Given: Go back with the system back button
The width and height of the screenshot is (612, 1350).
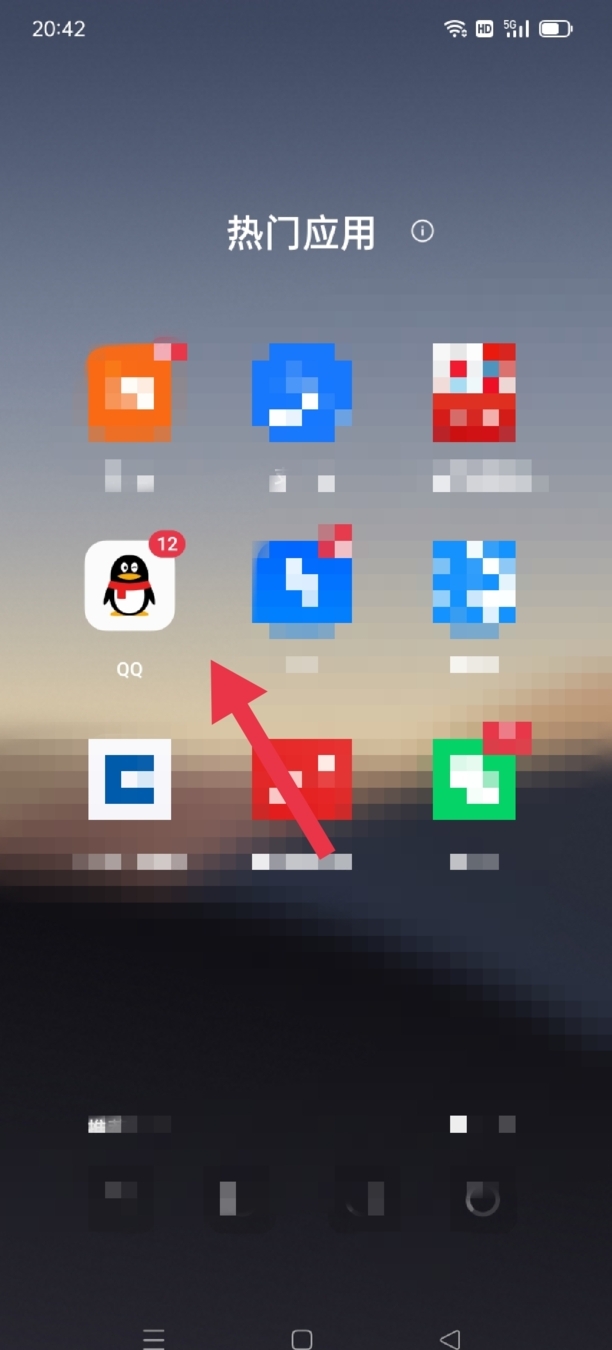Looking at the screenshot, I should pyautogui.click(x=450, y=1338).
